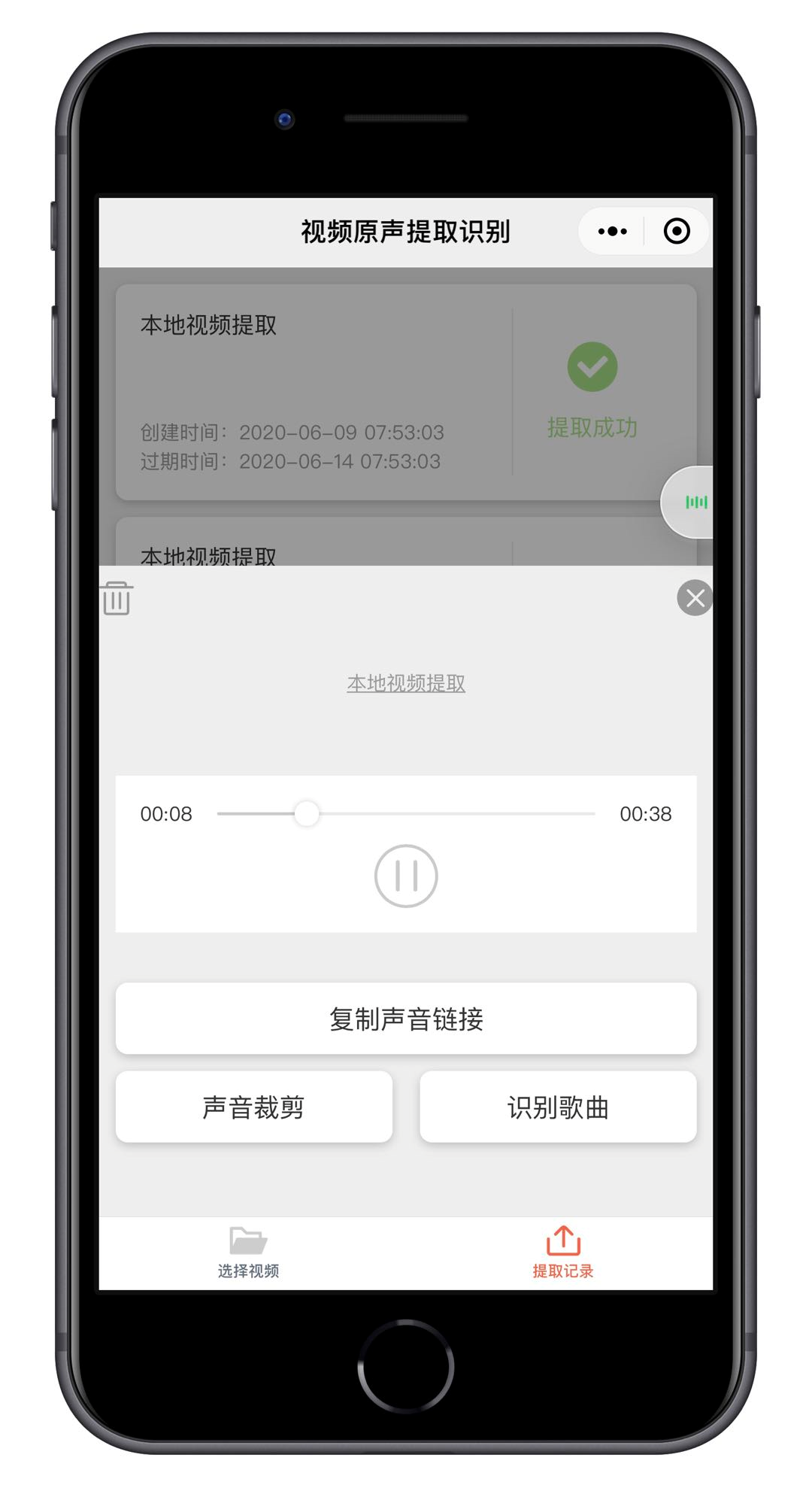Tap 复制声音链接 to copy audio link
The width and height of the screenshot is (812, 1488).
(406, 1019)
